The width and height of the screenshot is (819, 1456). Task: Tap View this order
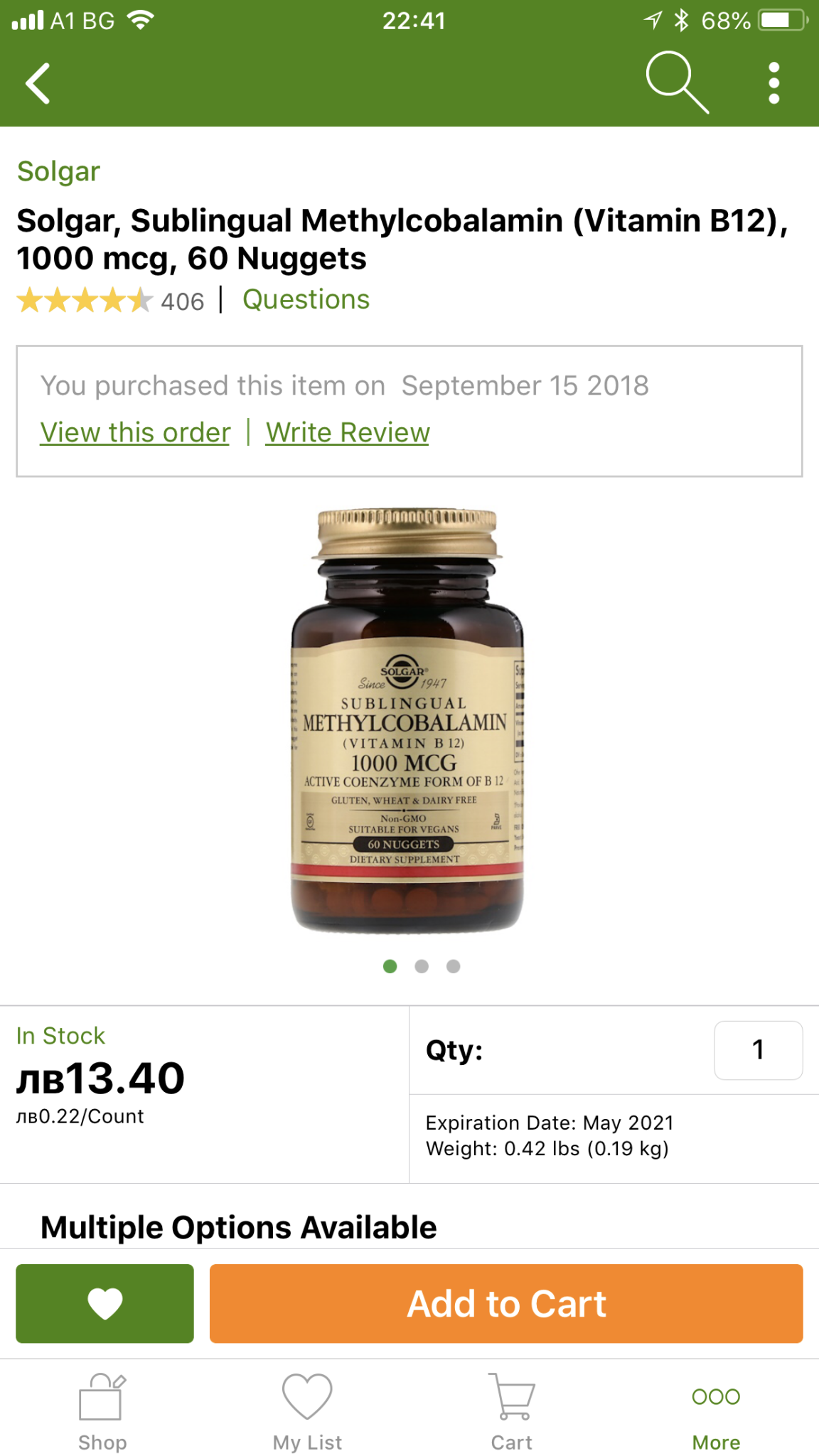[135, 432]
